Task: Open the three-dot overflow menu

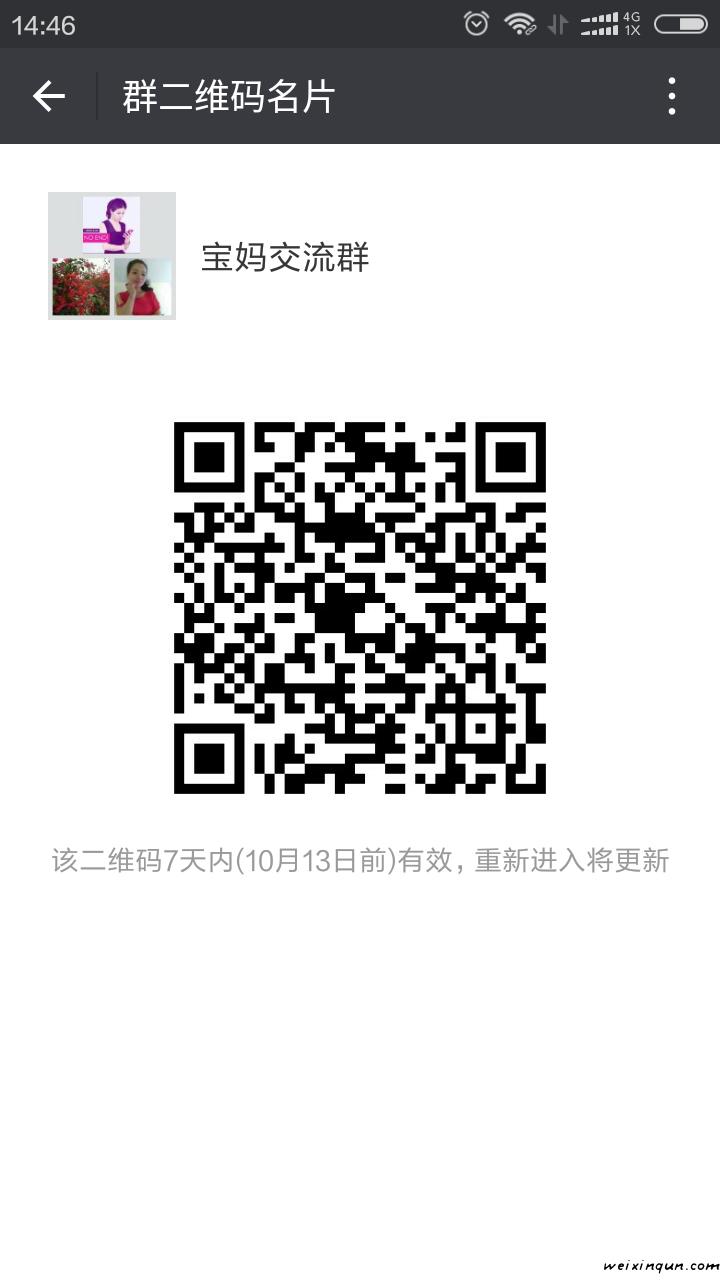Action: [671, 96]
